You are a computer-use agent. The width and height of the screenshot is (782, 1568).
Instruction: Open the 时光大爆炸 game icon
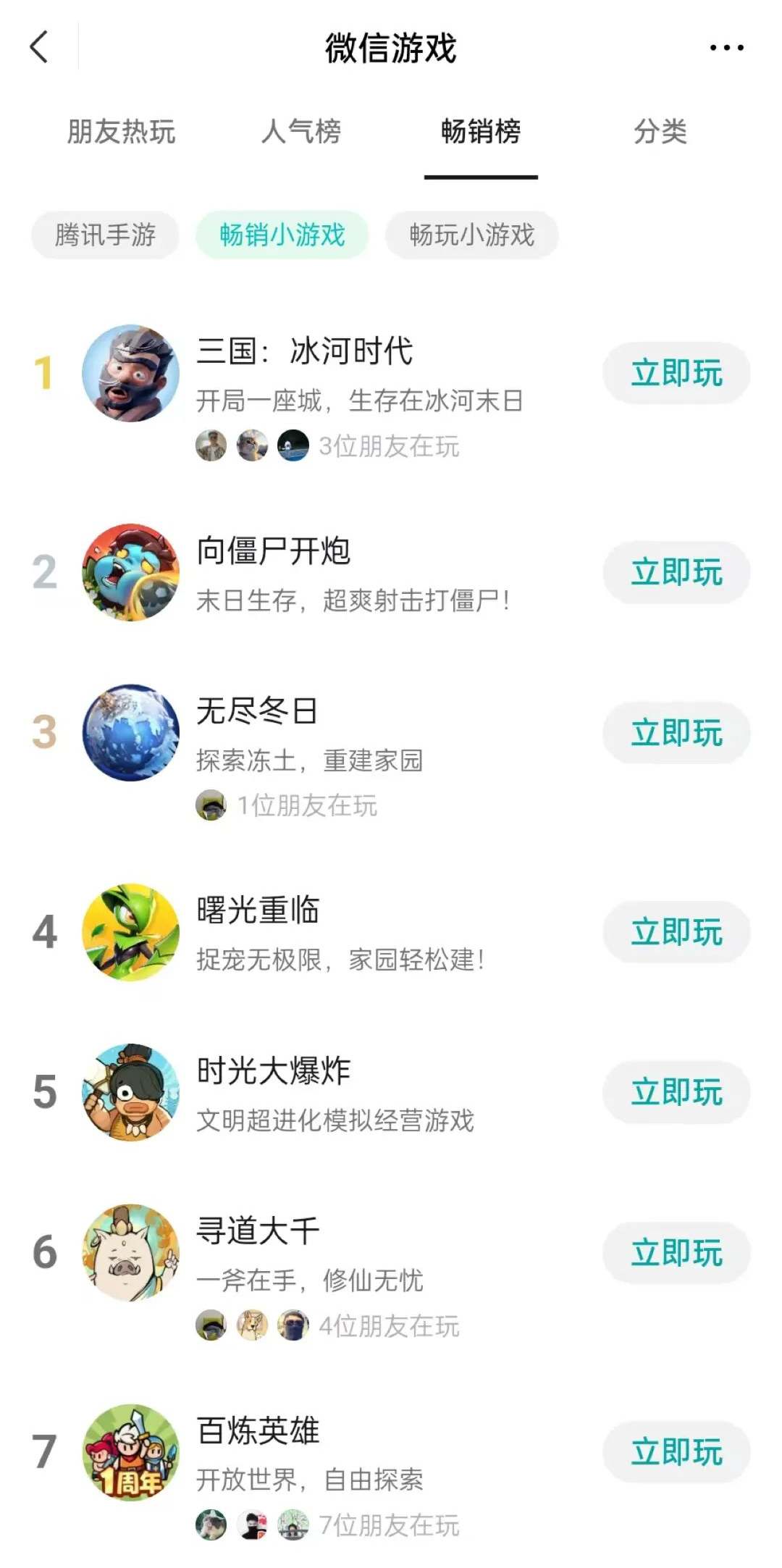(130, 1092)
